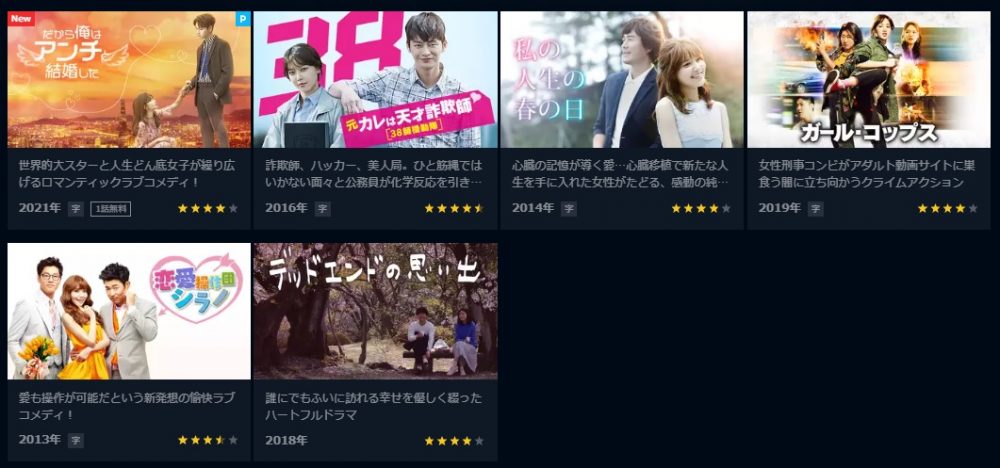Open the 元カレは天才詐欺師 38師機動隊 card
Image resolution: width=1000 pixels, height=468 pixels.
(x=375, y=80)
